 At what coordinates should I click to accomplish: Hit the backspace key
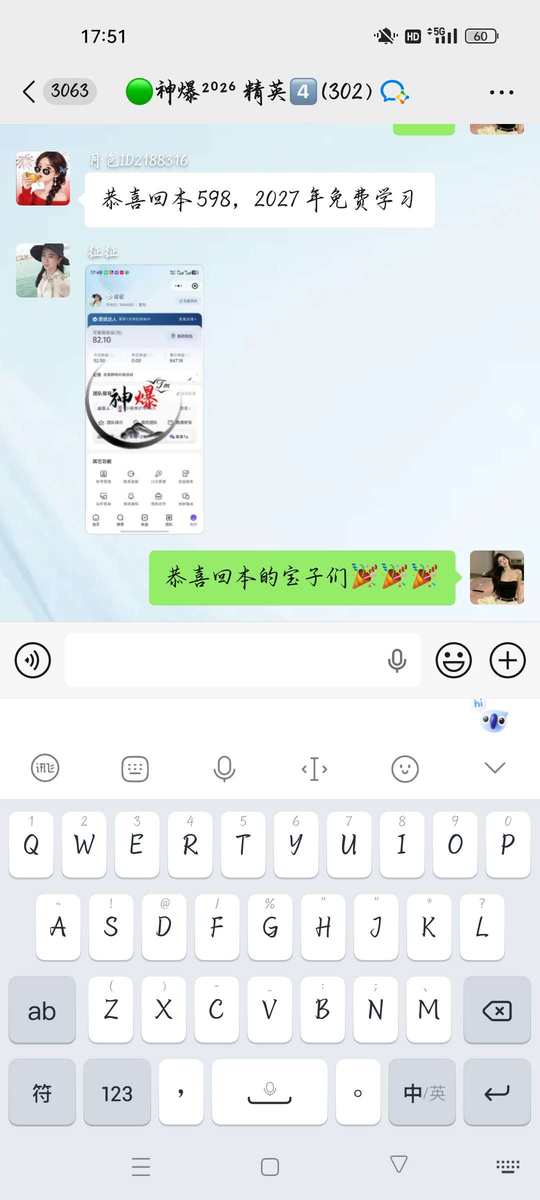pos(497,1010)
